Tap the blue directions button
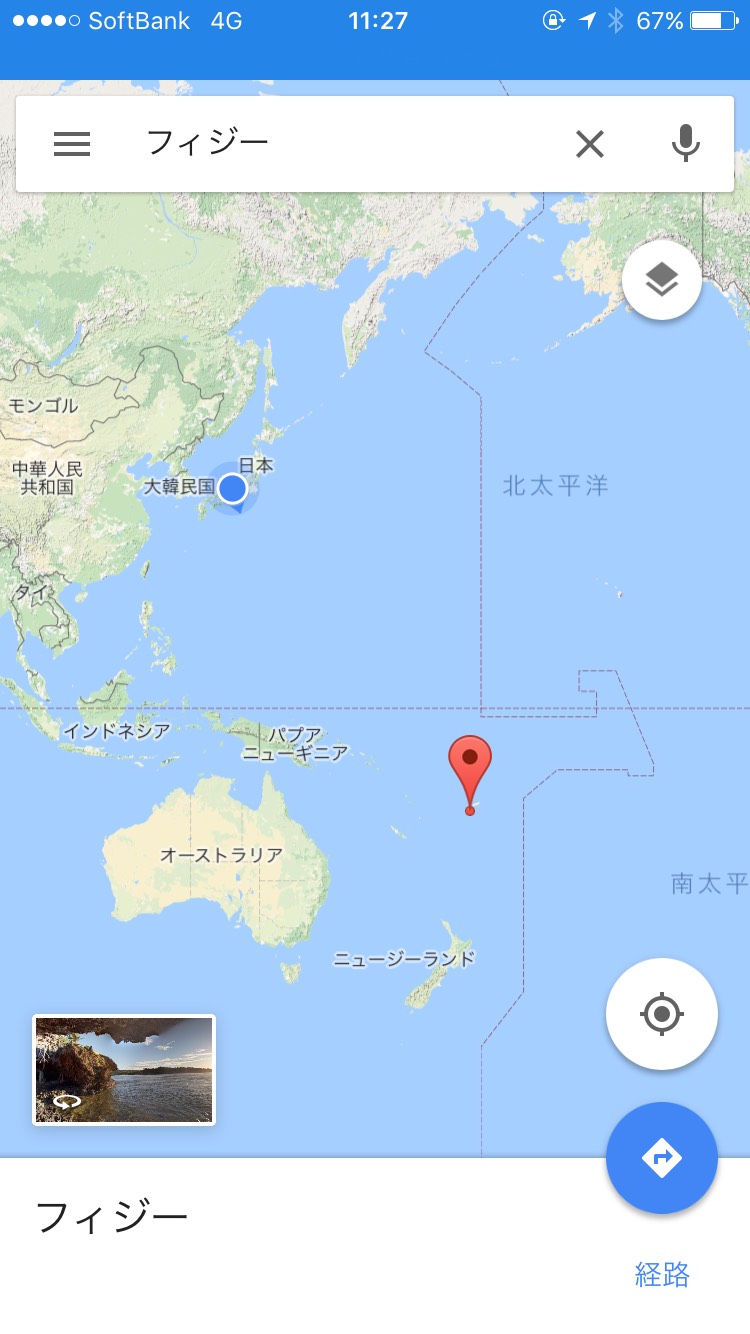This screenshot has height=1334, width=750. [661, 1158]
